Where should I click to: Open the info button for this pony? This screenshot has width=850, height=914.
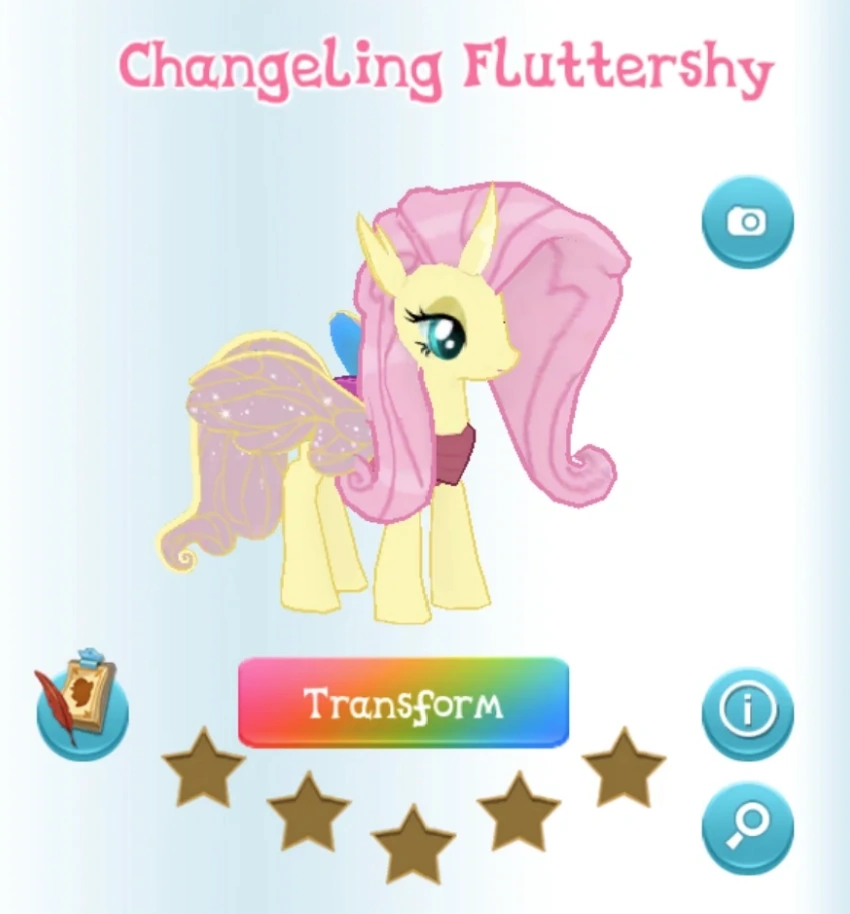[747, 713]
